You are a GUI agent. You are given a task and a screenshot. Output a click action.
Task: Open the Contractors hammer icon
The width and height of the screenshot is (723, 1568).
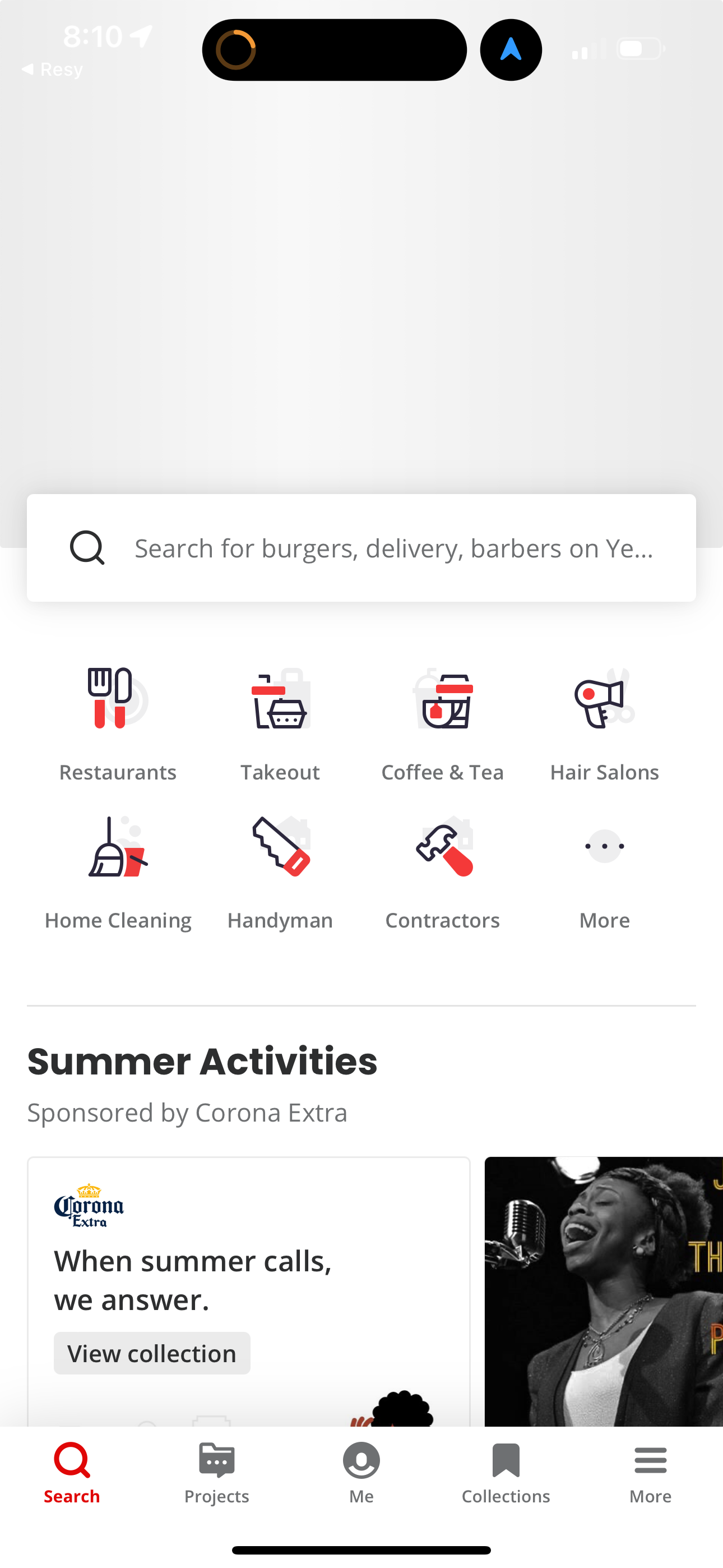click(x=442, y=846)
